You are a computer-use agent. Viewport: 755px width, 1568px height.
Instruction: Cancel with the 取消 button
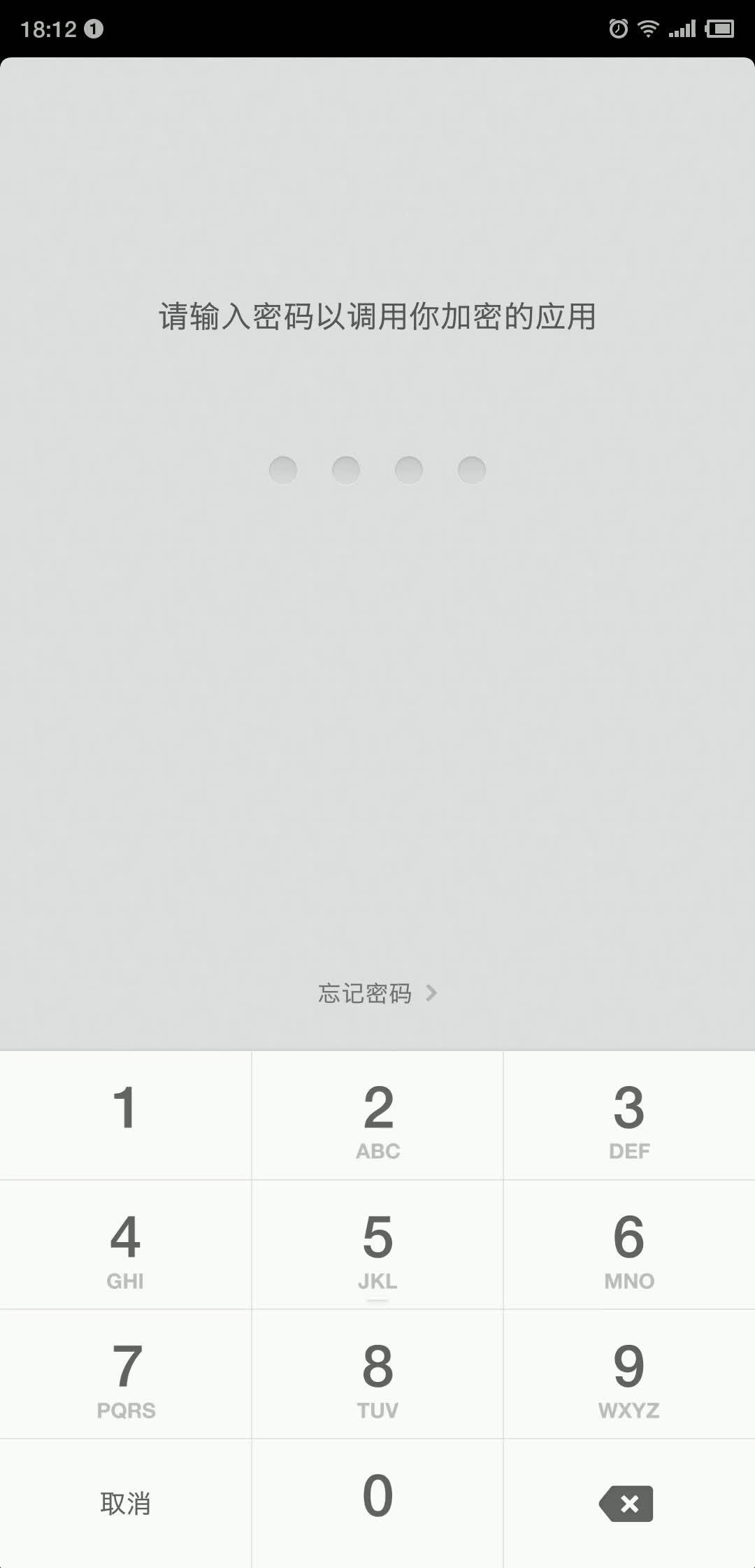(x=125, y=1504)
